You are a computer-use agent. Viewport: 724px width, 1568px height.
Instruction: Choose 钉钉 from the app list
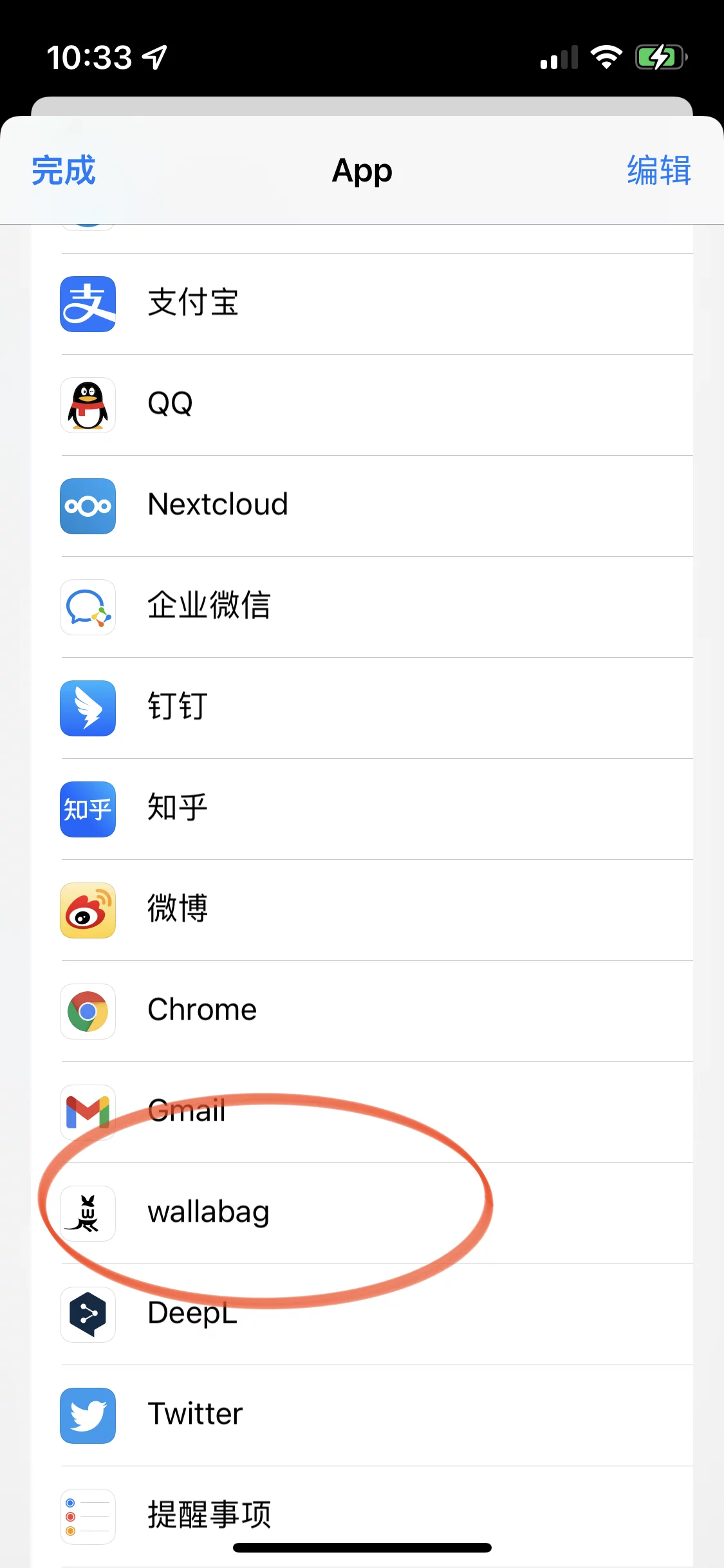[178, 707]
